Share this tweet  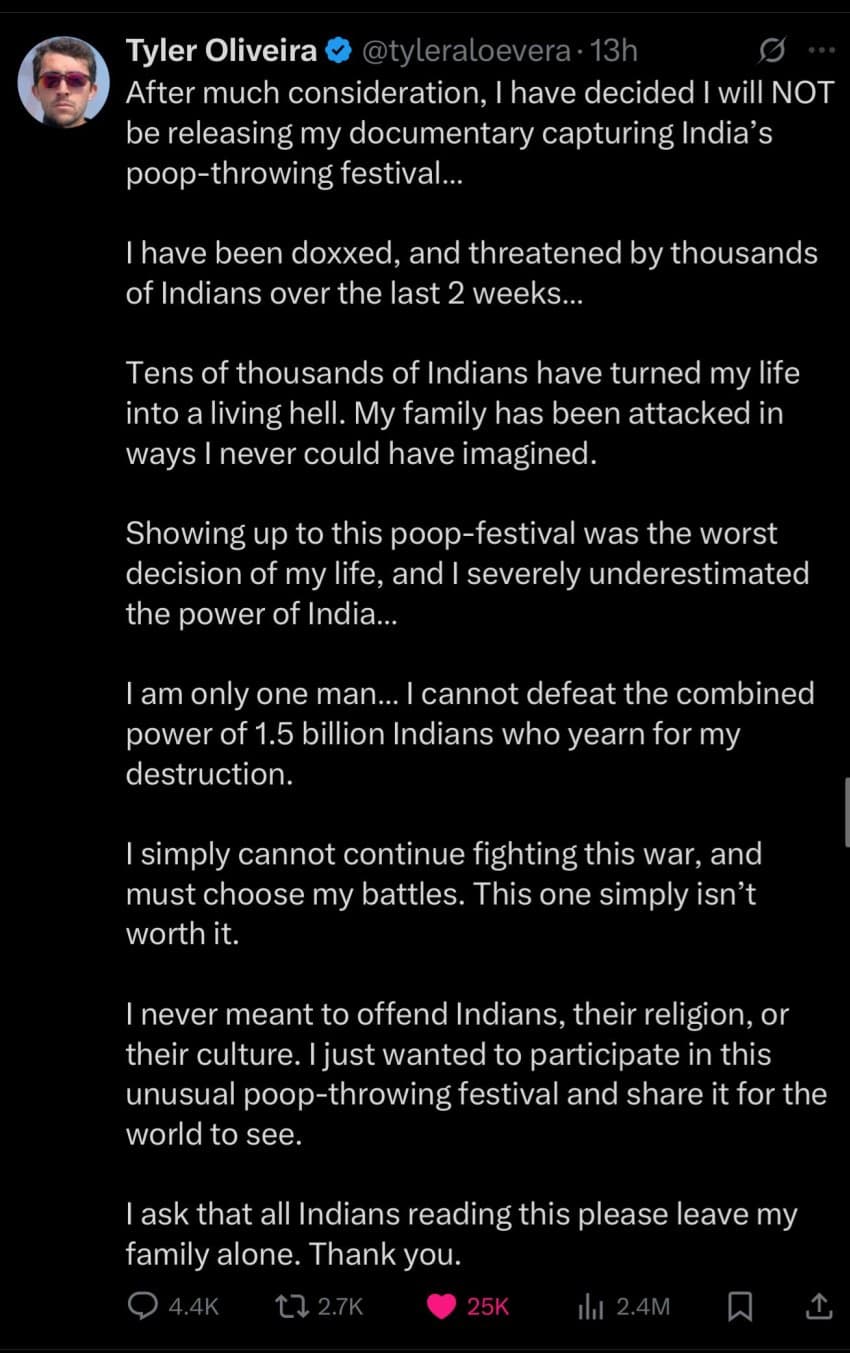tap(817, 1305)
